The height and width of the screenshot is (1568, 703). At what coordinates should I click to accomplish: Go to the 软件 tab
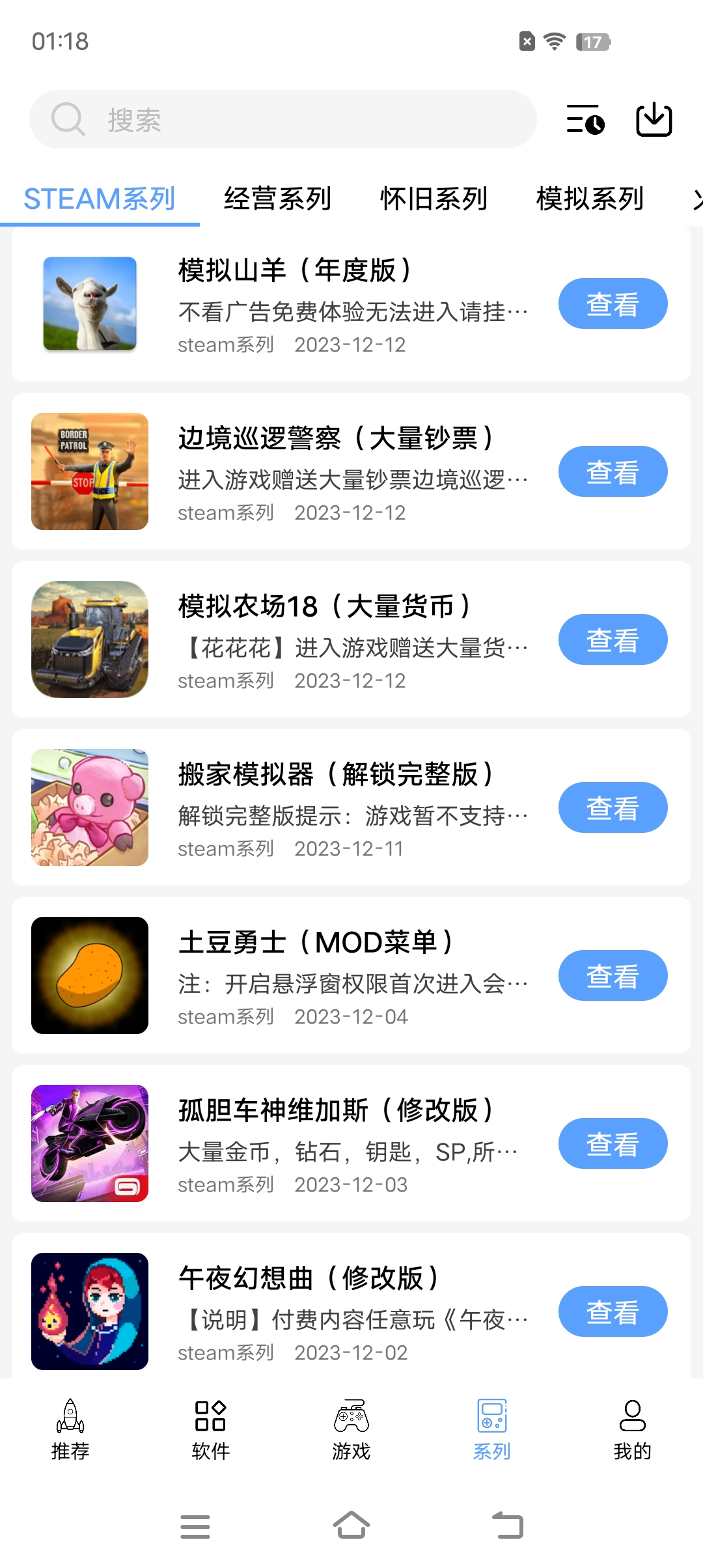211,1429
